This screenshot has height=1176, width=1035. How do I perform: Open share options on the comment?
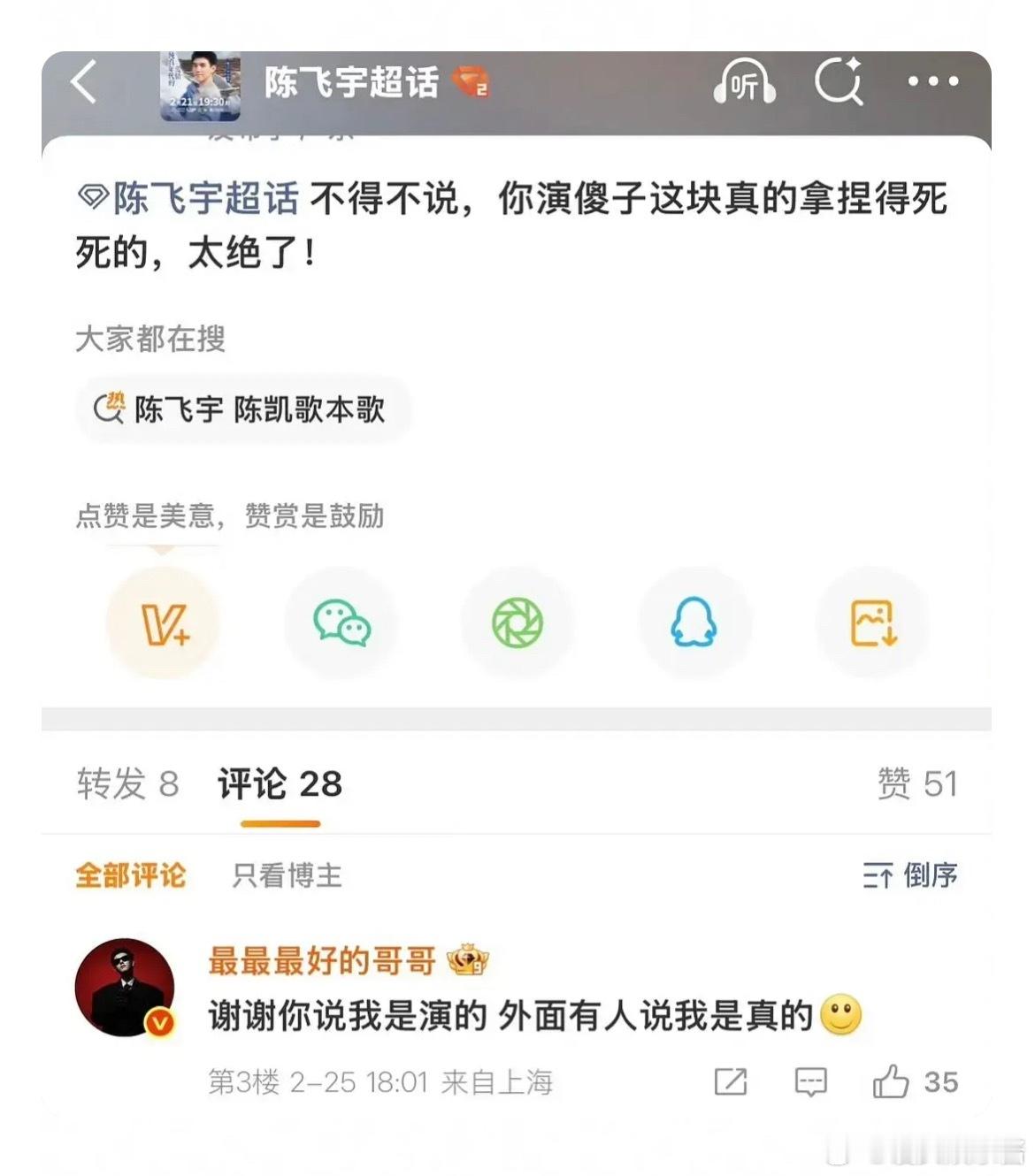[x=731, y=1081]
